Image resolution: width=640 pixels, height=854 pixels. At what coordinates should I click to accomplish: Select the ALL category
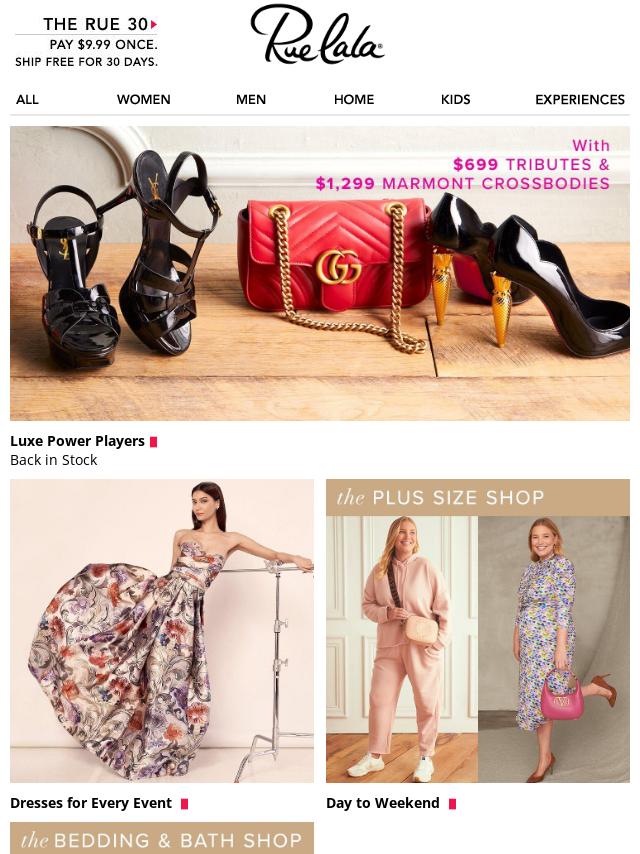point(27,99)
